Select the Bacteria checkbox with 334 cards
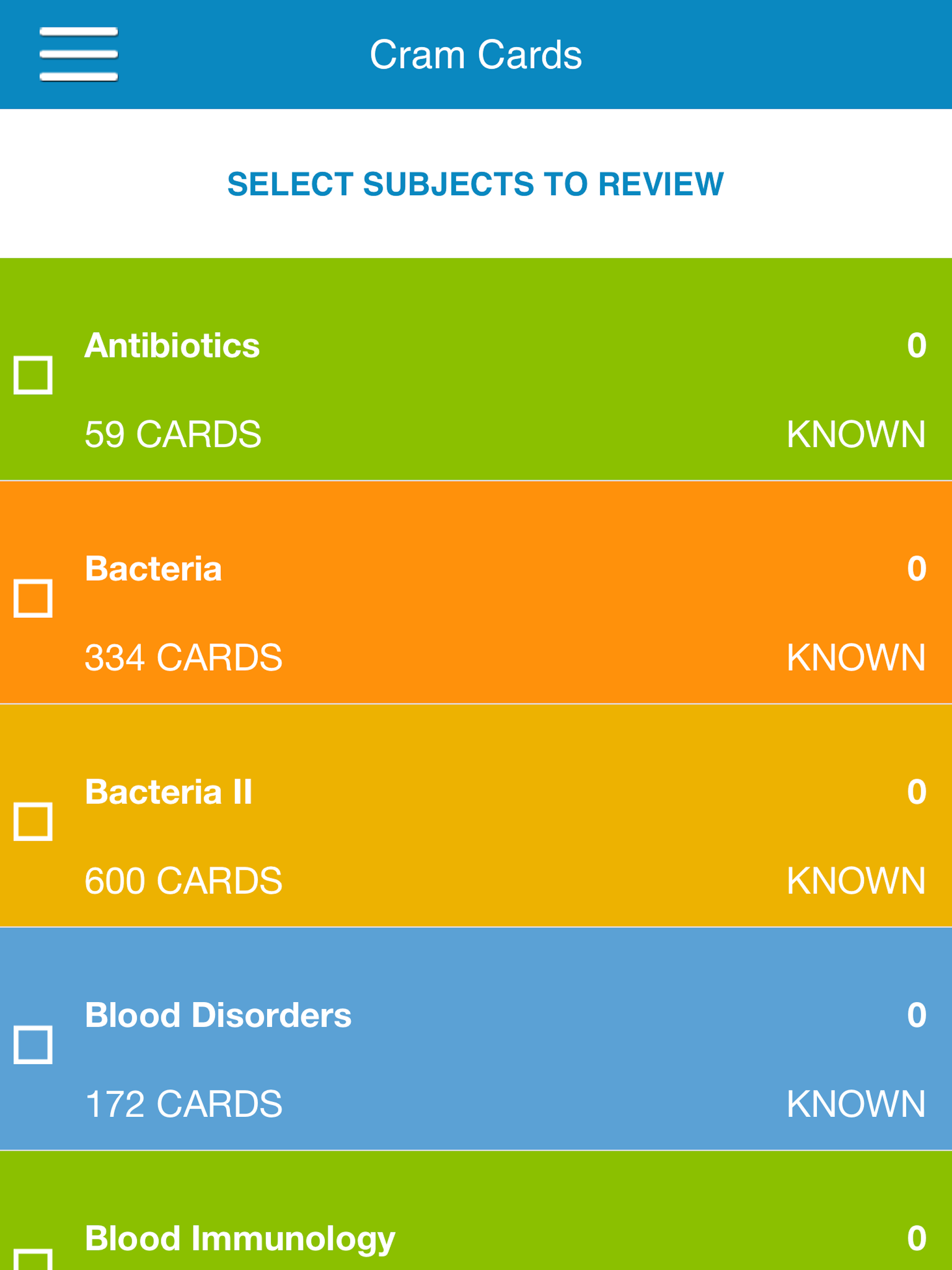This screenshot has height=1270, width=952. [33, 598]
